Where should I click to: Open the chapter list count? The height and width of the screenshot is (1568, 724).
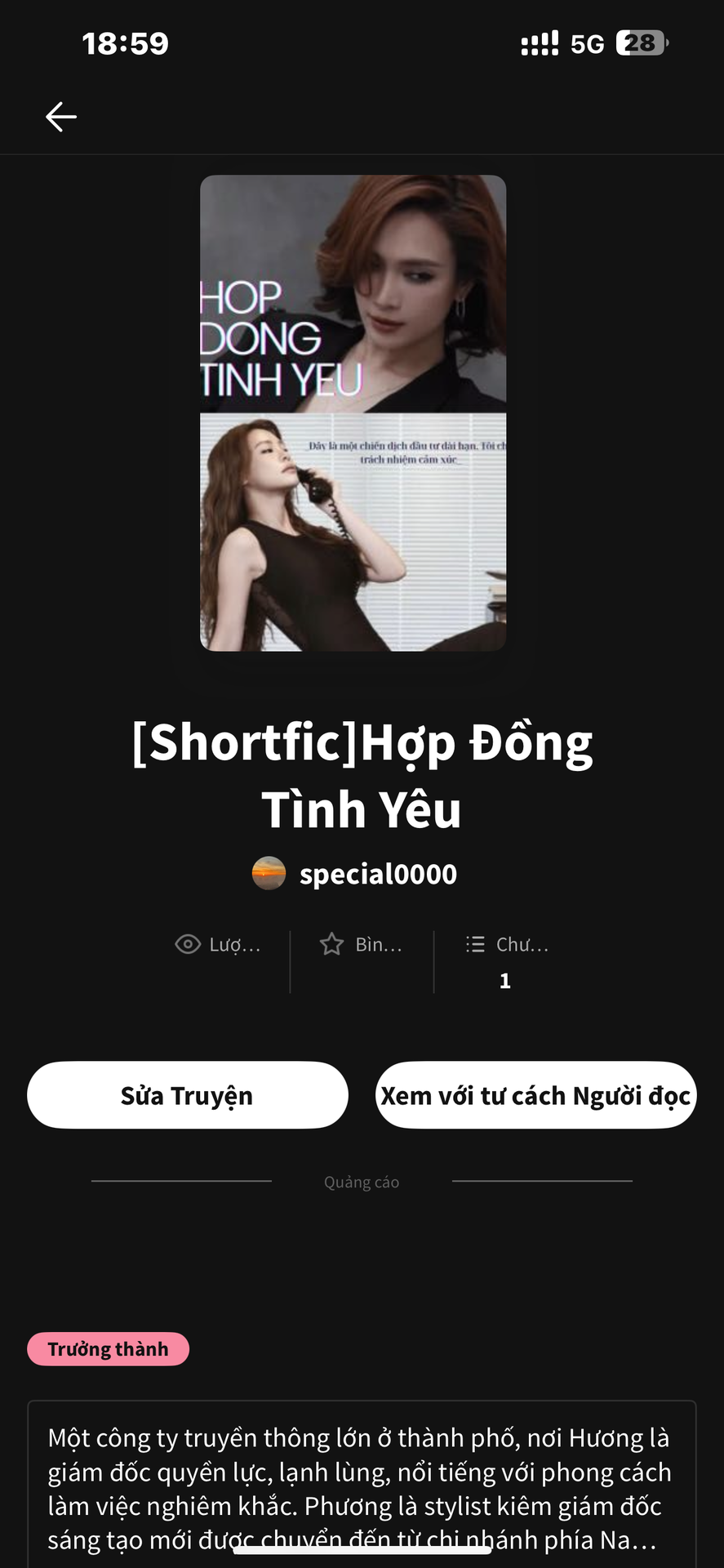click(506, 961)
